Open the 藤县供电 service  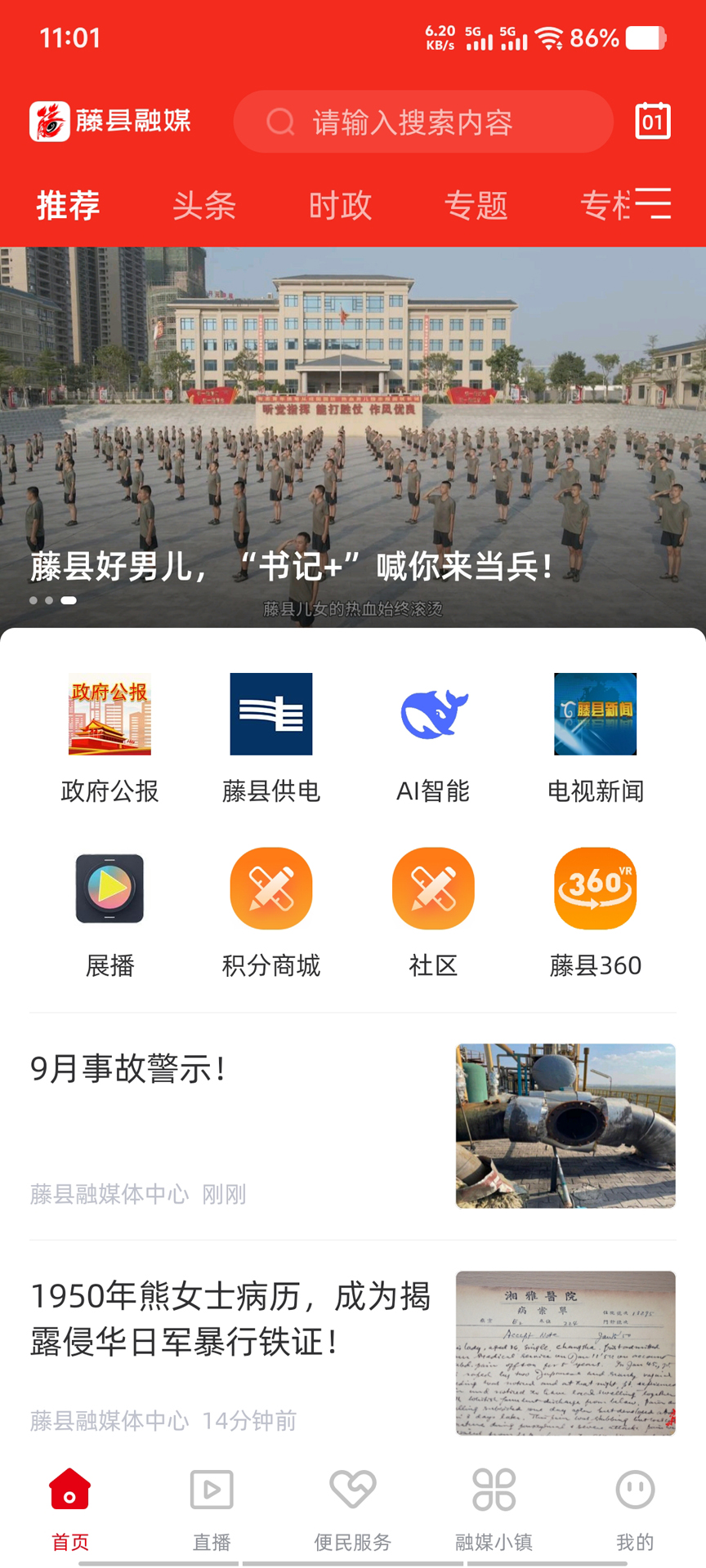point(271,736)
